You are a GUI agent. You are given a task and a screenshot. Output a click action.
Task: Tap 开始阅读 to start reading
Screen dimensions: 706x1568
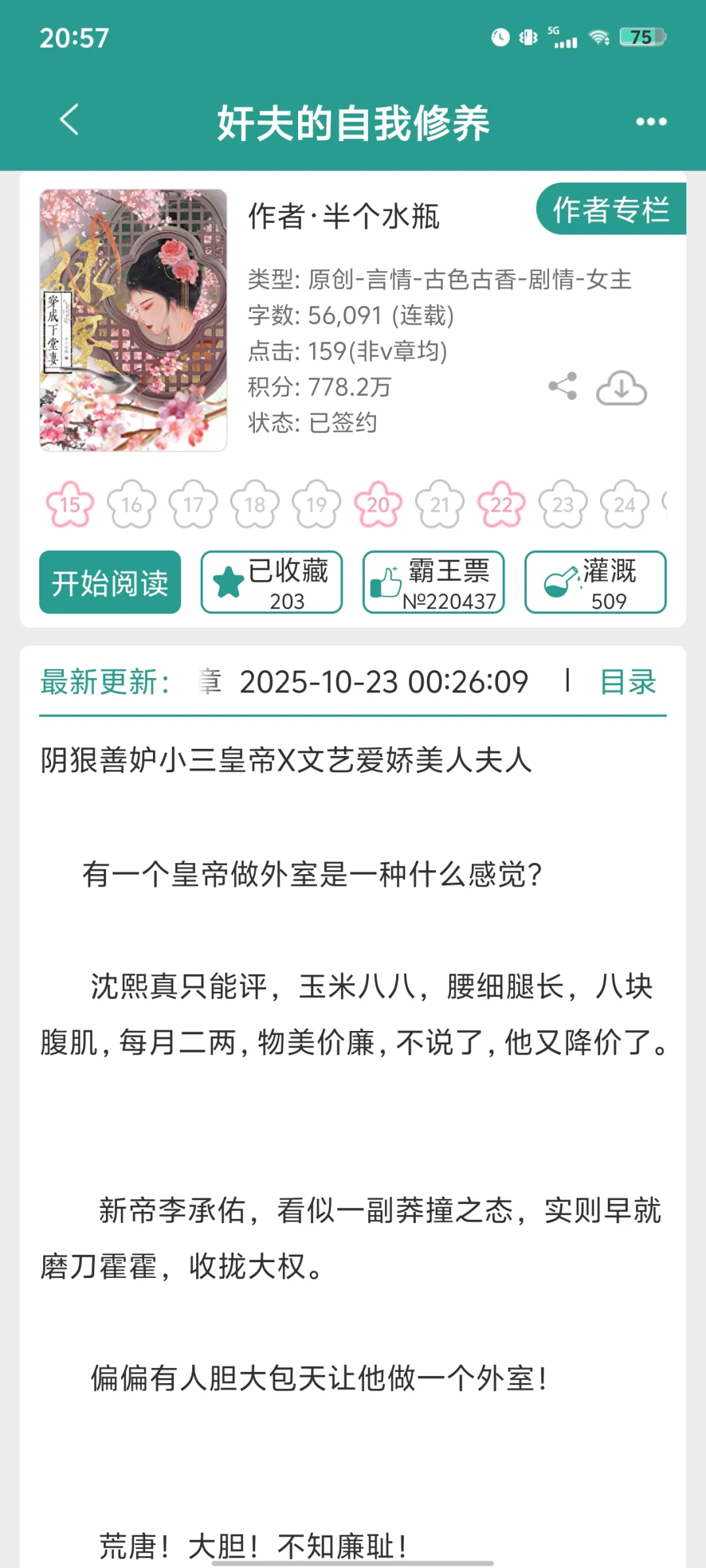pyautogui.click(x=110, y=582)
